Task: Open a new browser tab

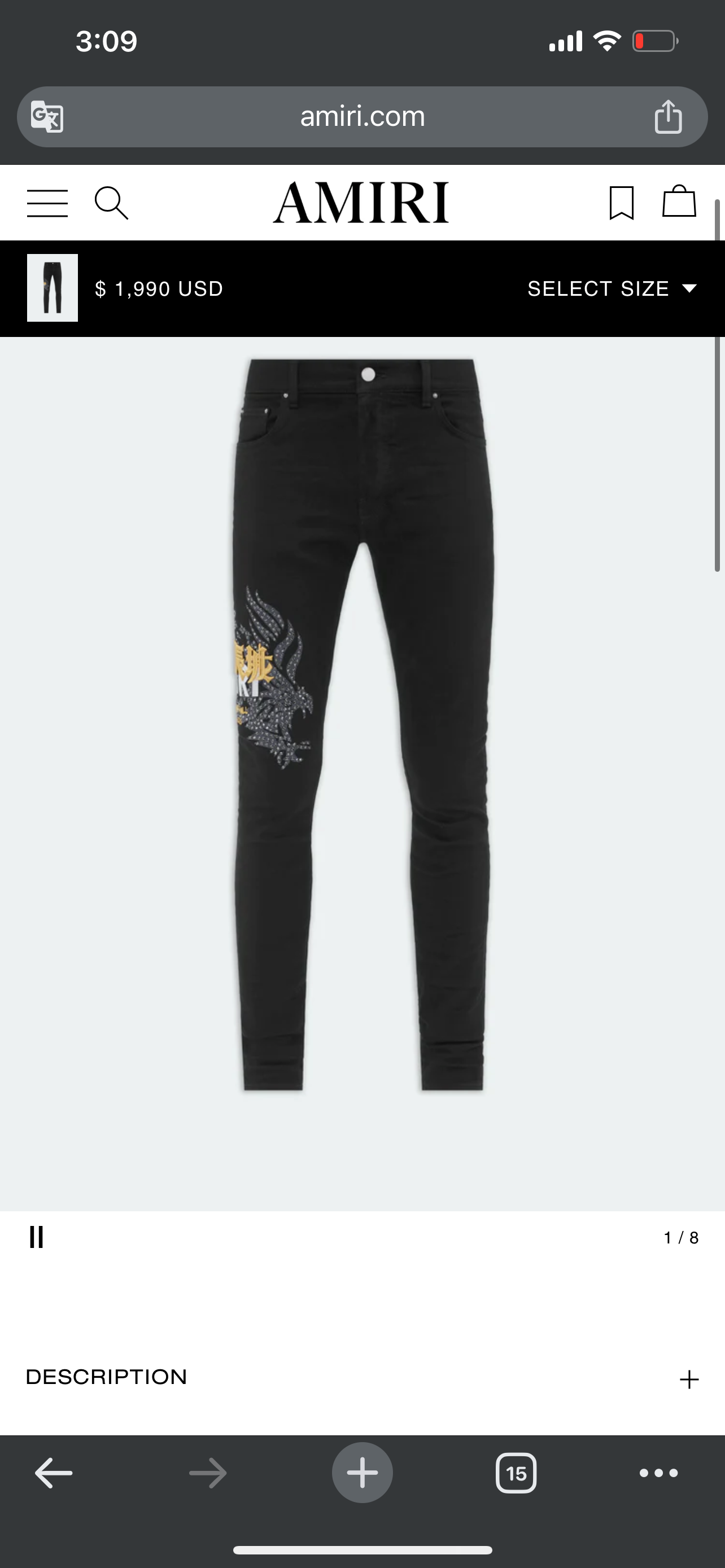Action: tap(362, 1473)
